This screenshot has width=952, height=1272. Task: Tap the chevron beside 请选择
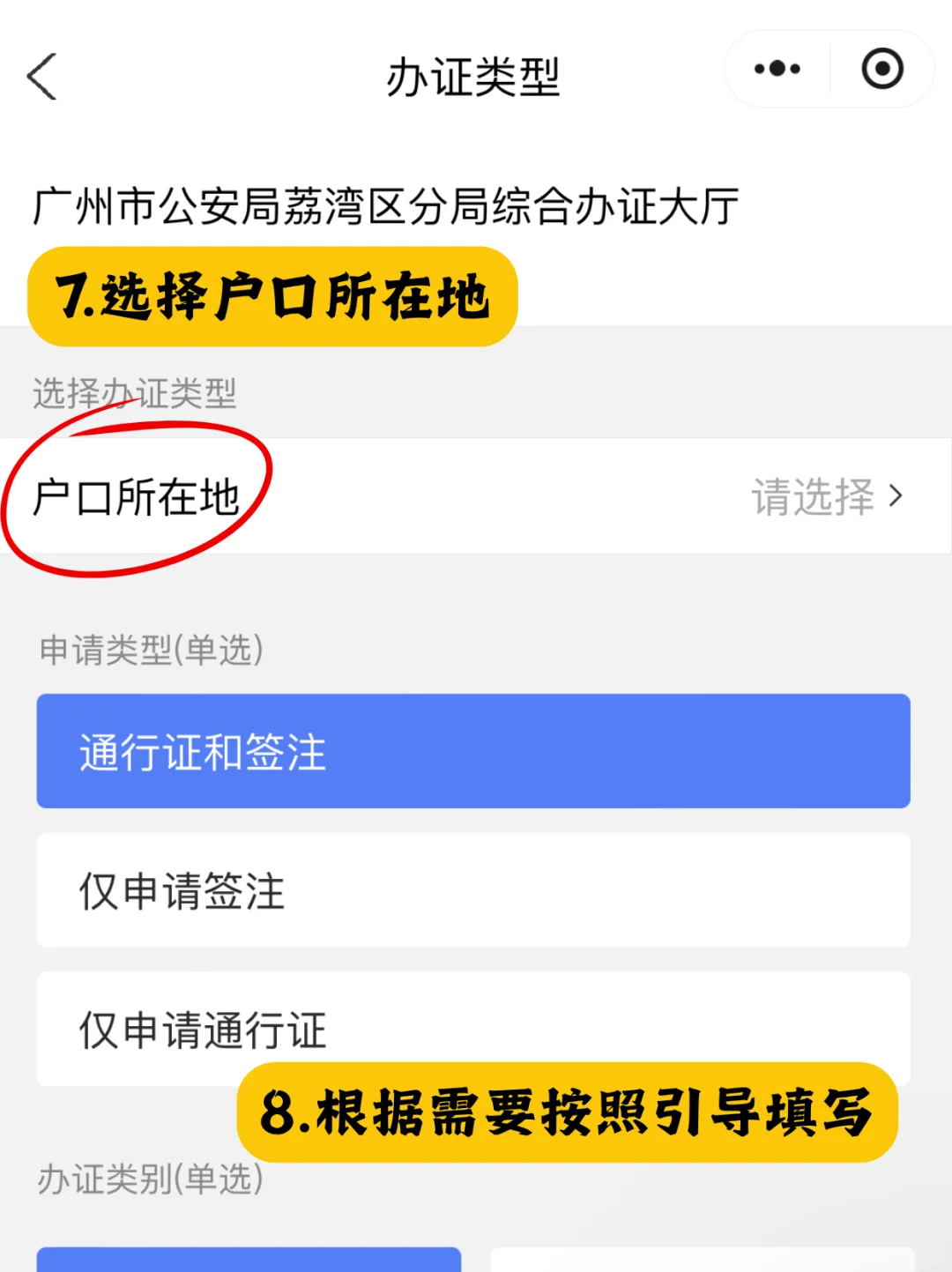point(894,496)
